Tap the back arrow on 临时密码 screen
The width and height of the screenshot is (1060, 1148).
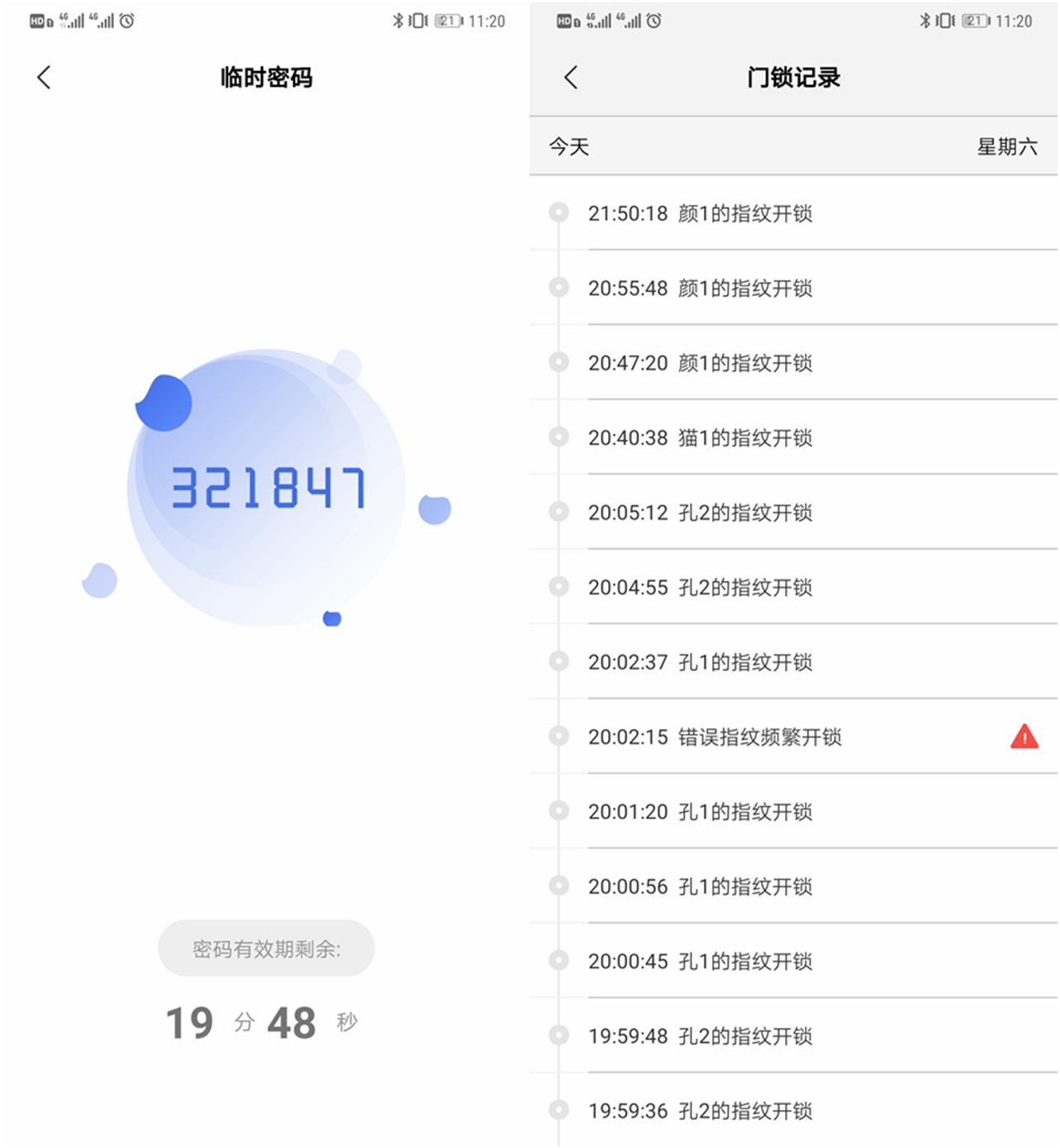(x=43, y=77)
